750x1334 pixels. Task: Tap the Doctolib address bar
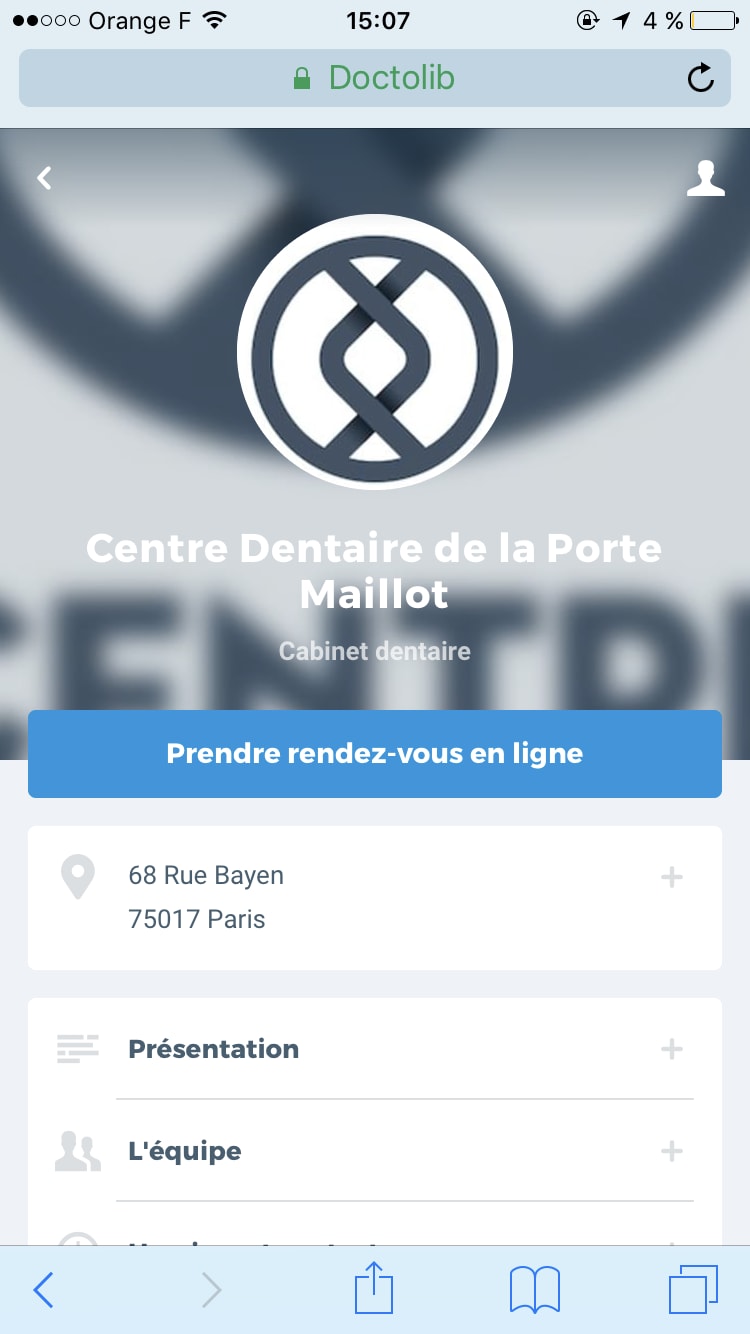click(375, 78)
